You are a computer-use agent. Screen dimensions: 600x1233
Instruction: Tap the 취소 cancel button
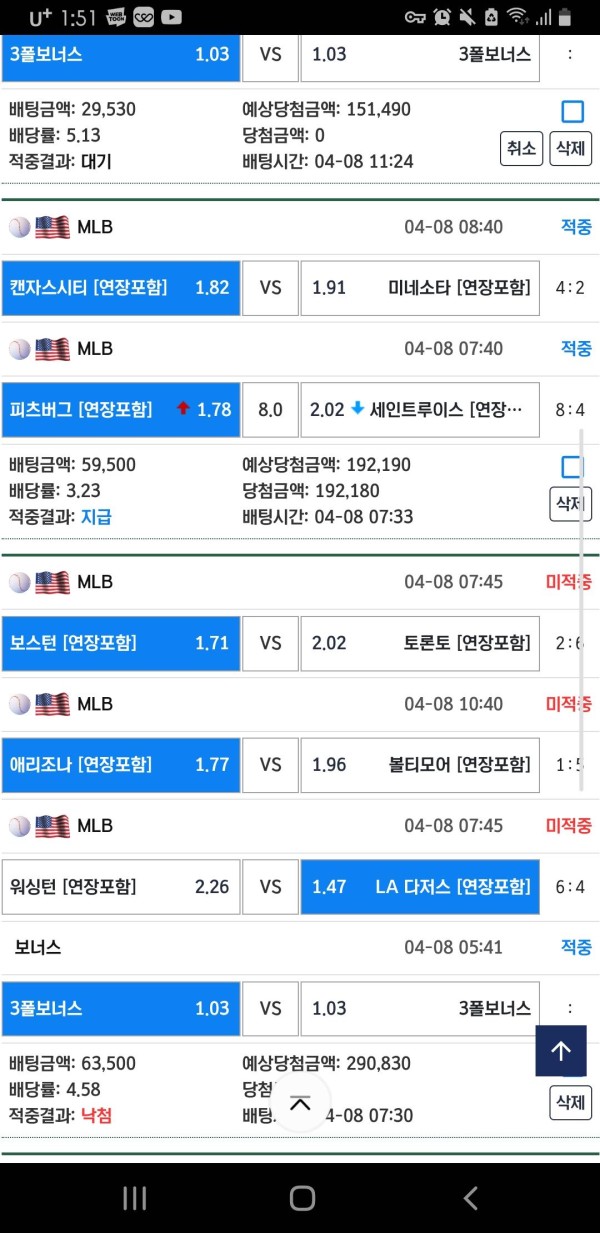[x=521, y=149]
